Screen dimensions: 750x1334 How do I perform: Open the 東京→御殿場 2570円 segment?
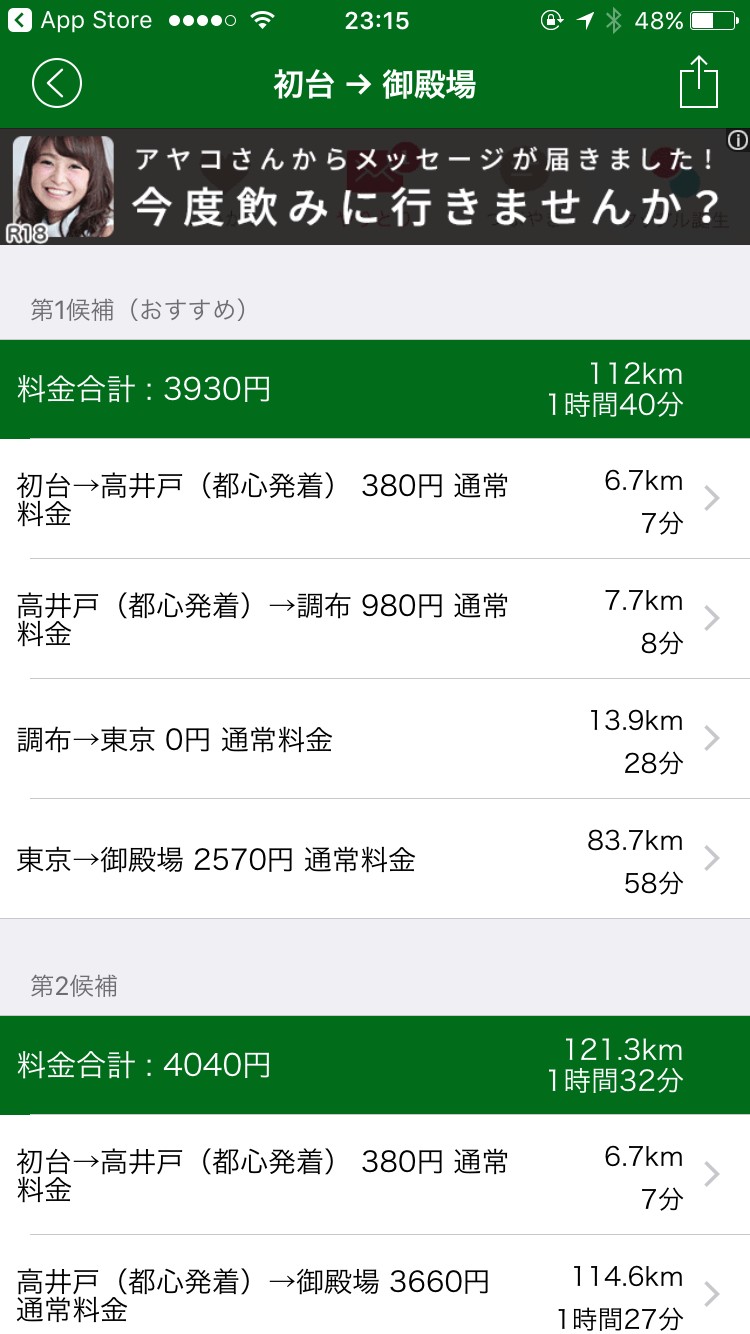click(375, 859)
